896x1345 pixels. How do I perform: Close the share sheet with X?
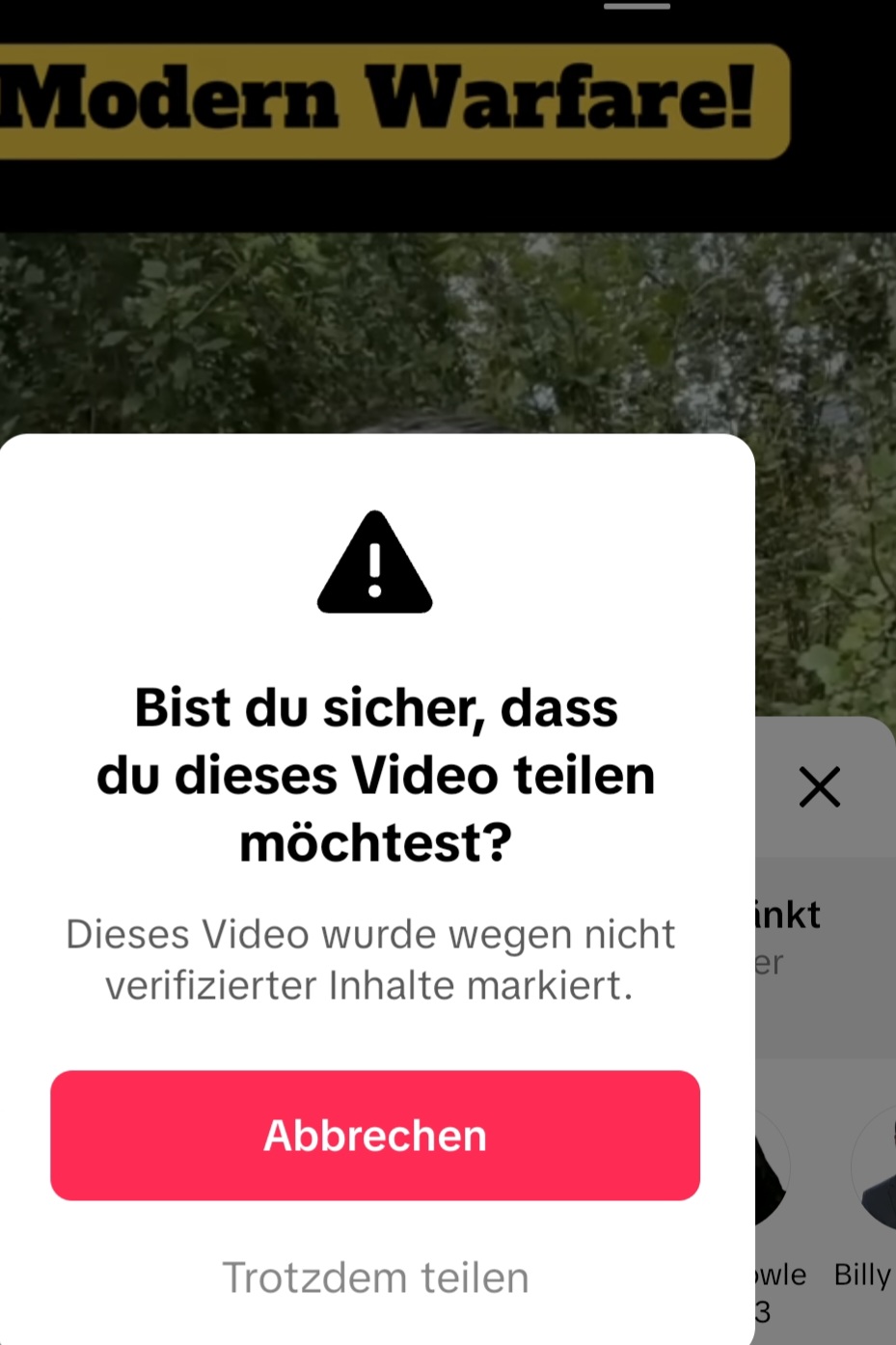point(820,787)
